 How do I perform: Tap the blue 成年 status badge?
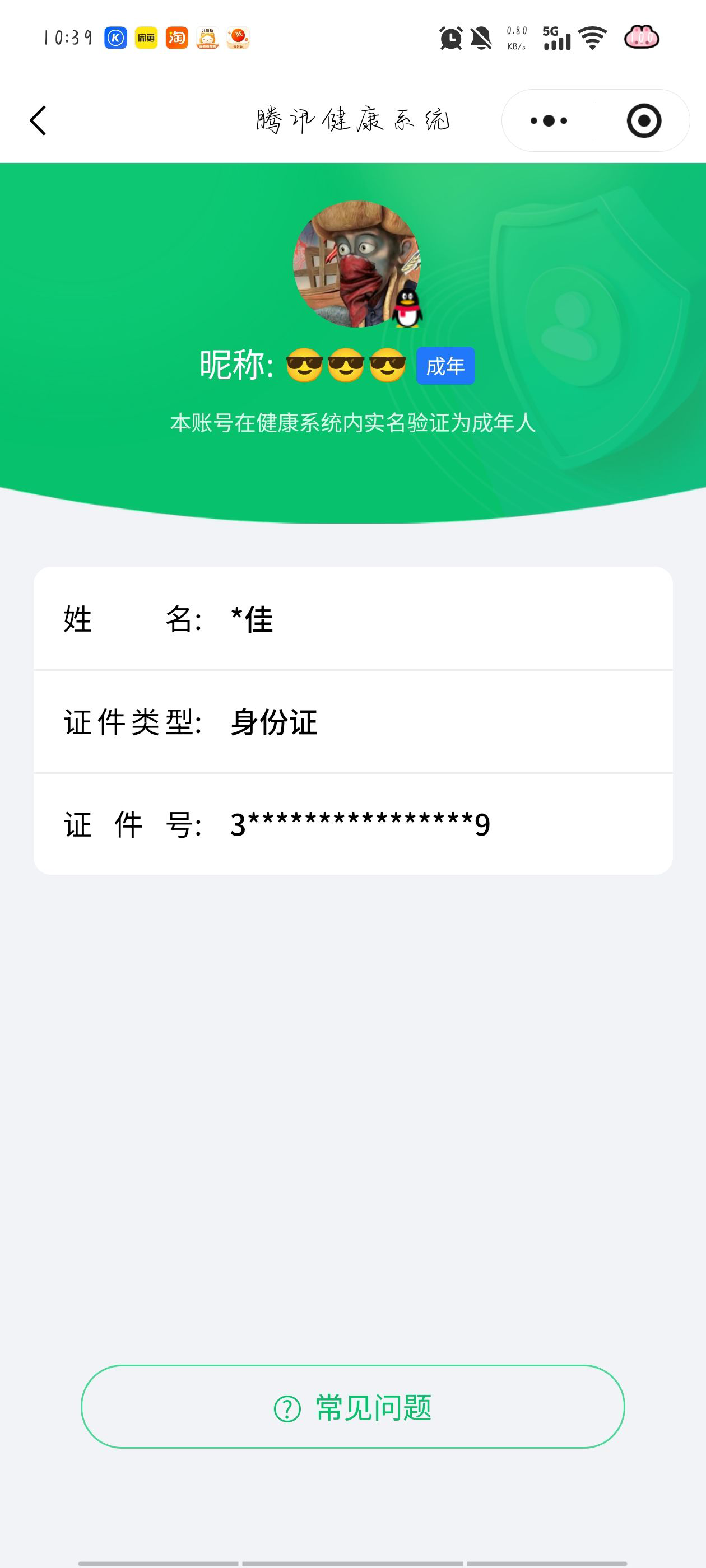445,366
